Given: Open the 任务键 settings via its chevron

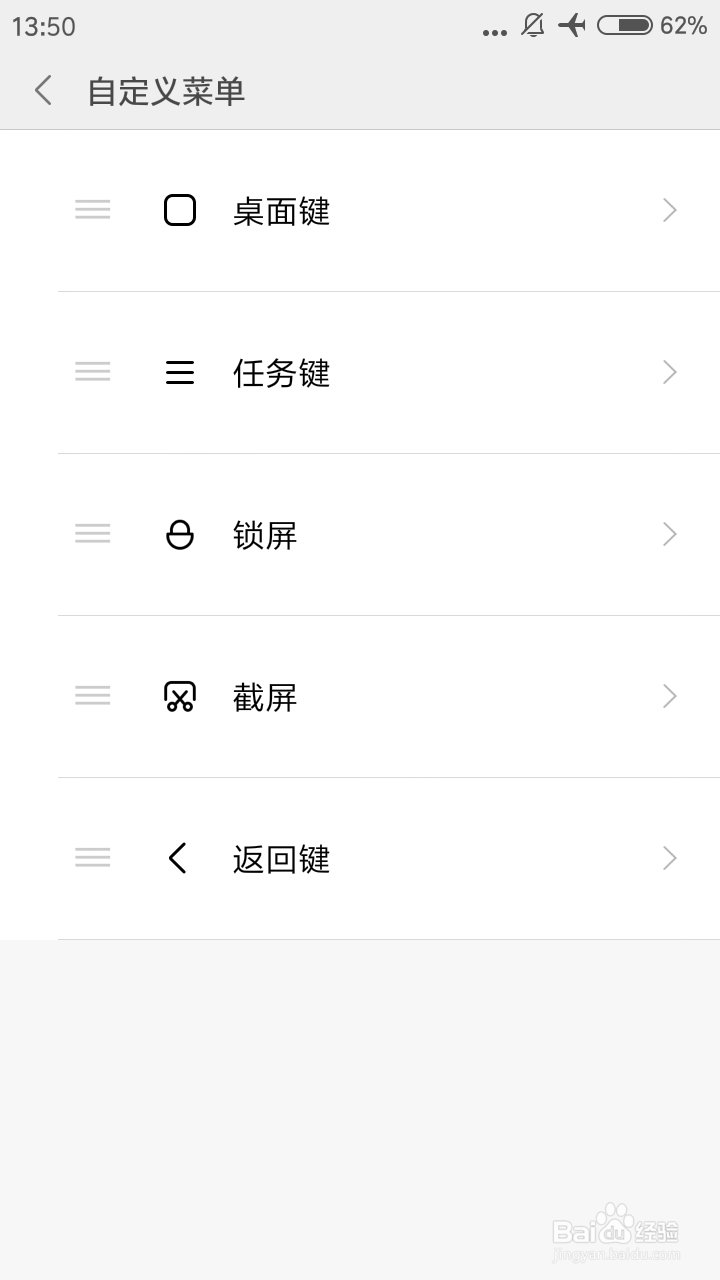Looking at the screenshot, I should (669, 372).
